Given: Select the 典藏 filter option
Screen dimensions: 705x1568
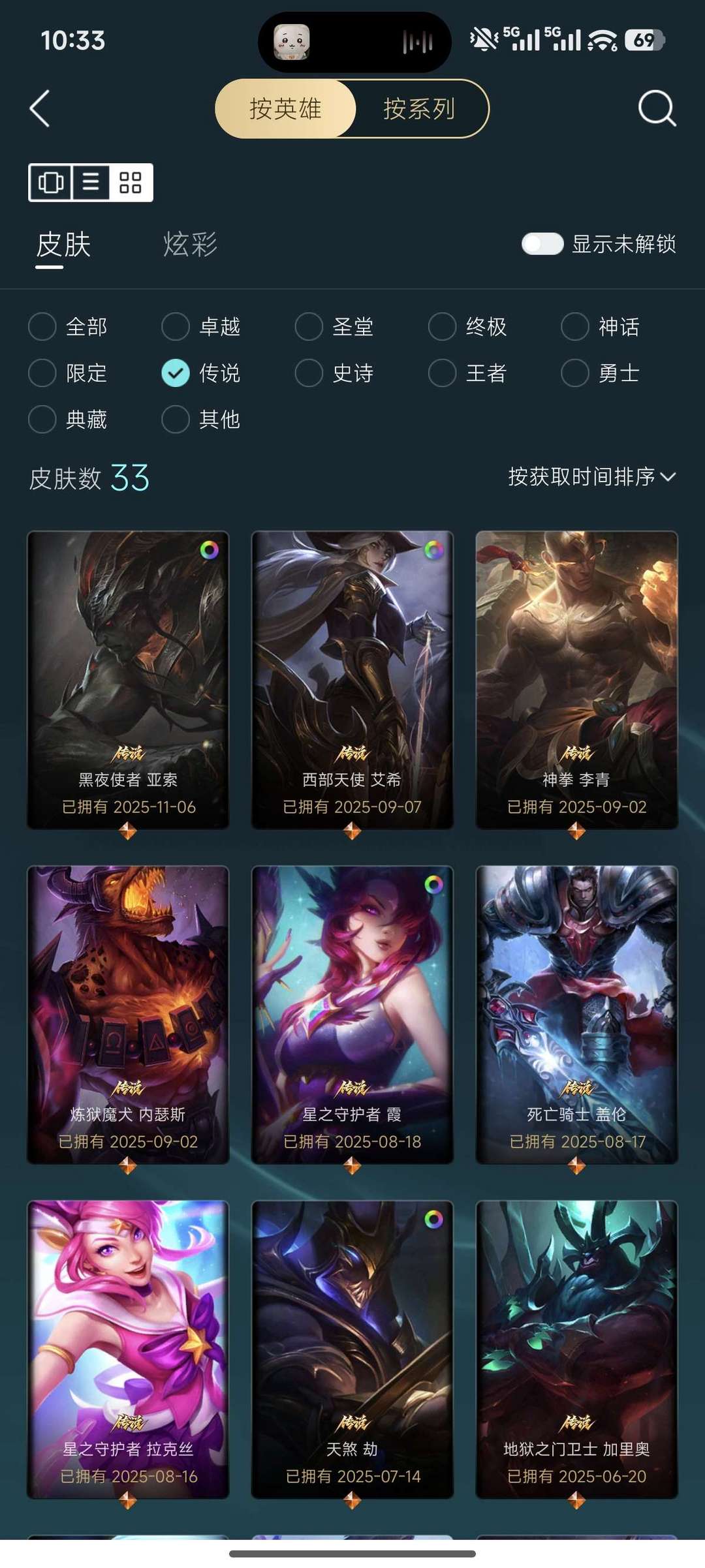Looking at the screenshot, I should click(68, 420).
